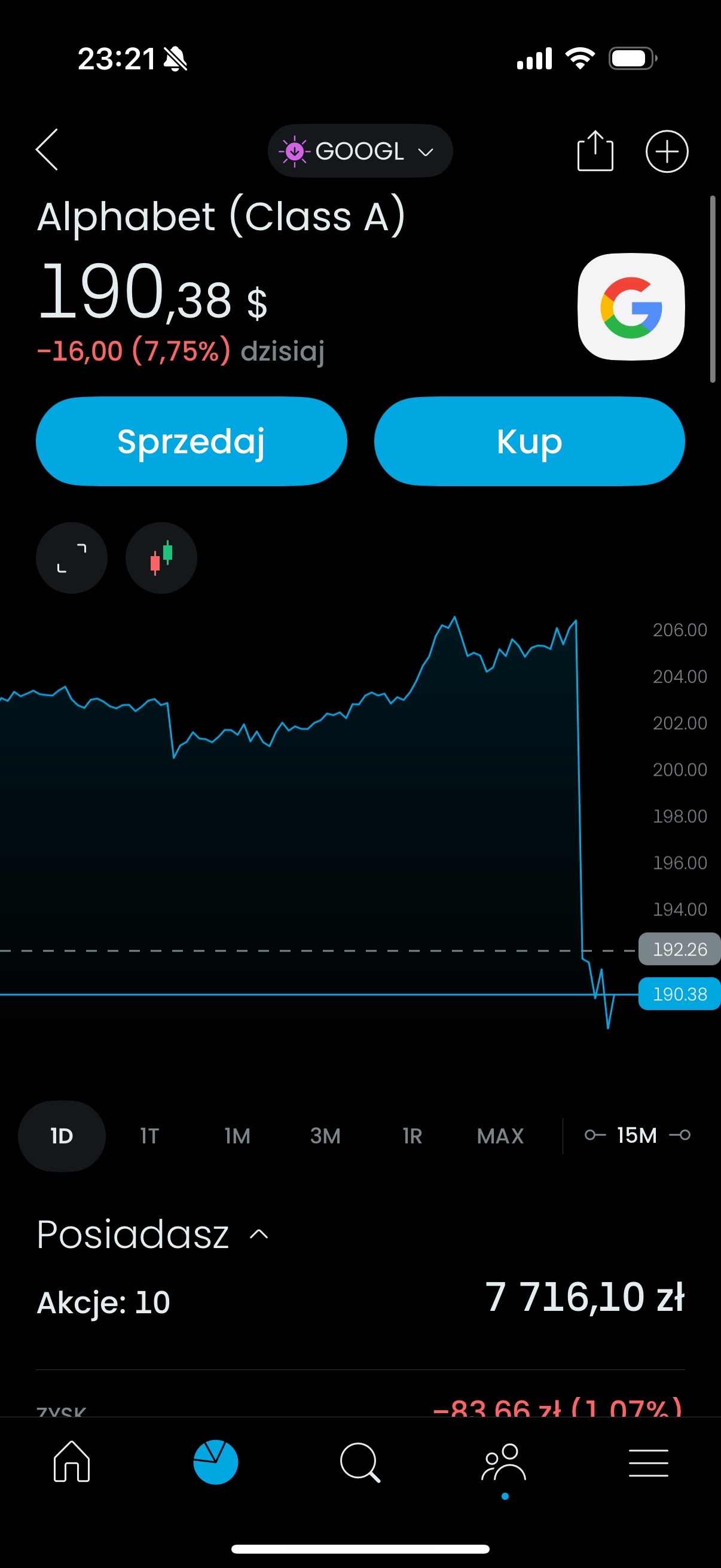
Task: Select the 1T chart range
Action: pos(149,1136)
